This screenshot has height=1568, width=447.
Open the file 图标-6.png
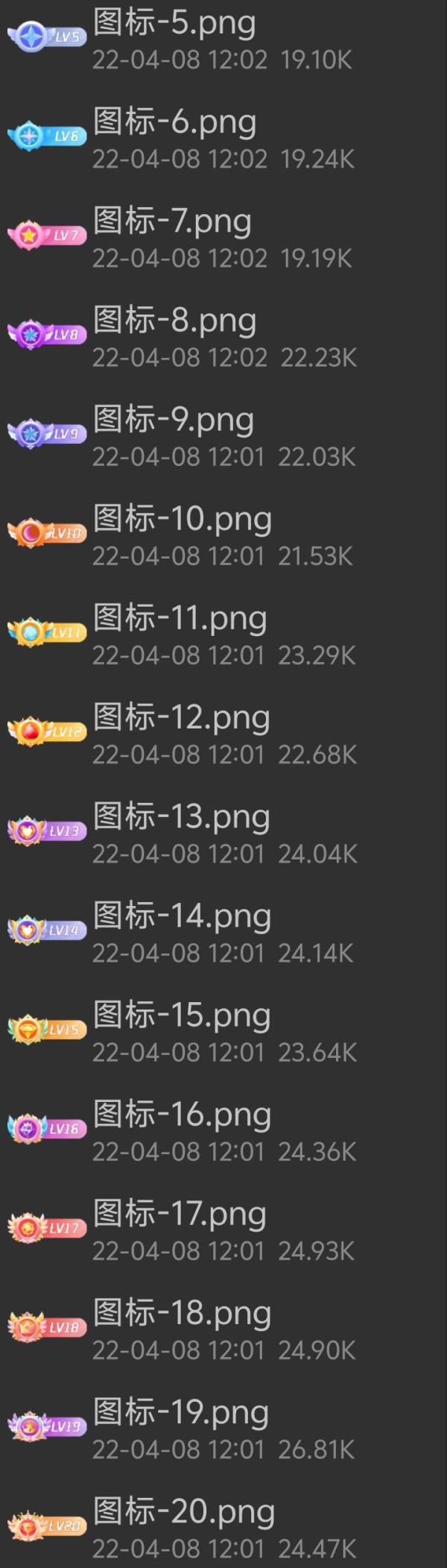click(174, 123)
